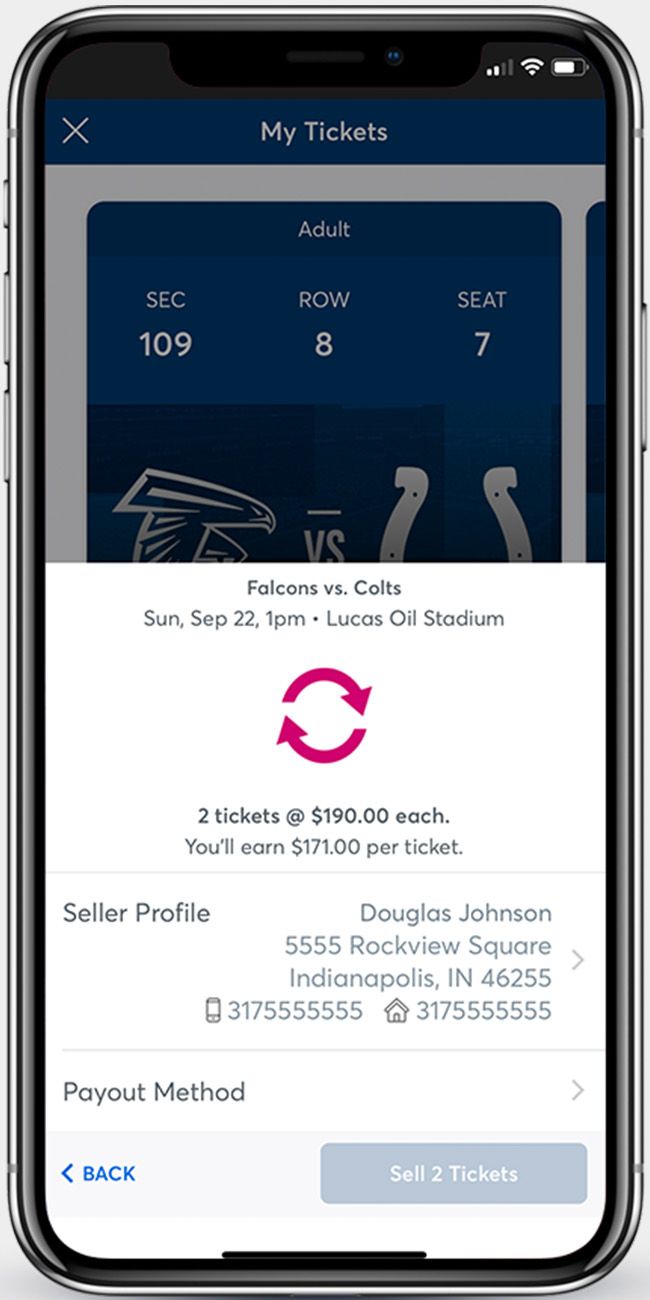Confirm with Sell 2 Tickets button
Viewport: 650px width, 1300px height.
coord(453,1173)
